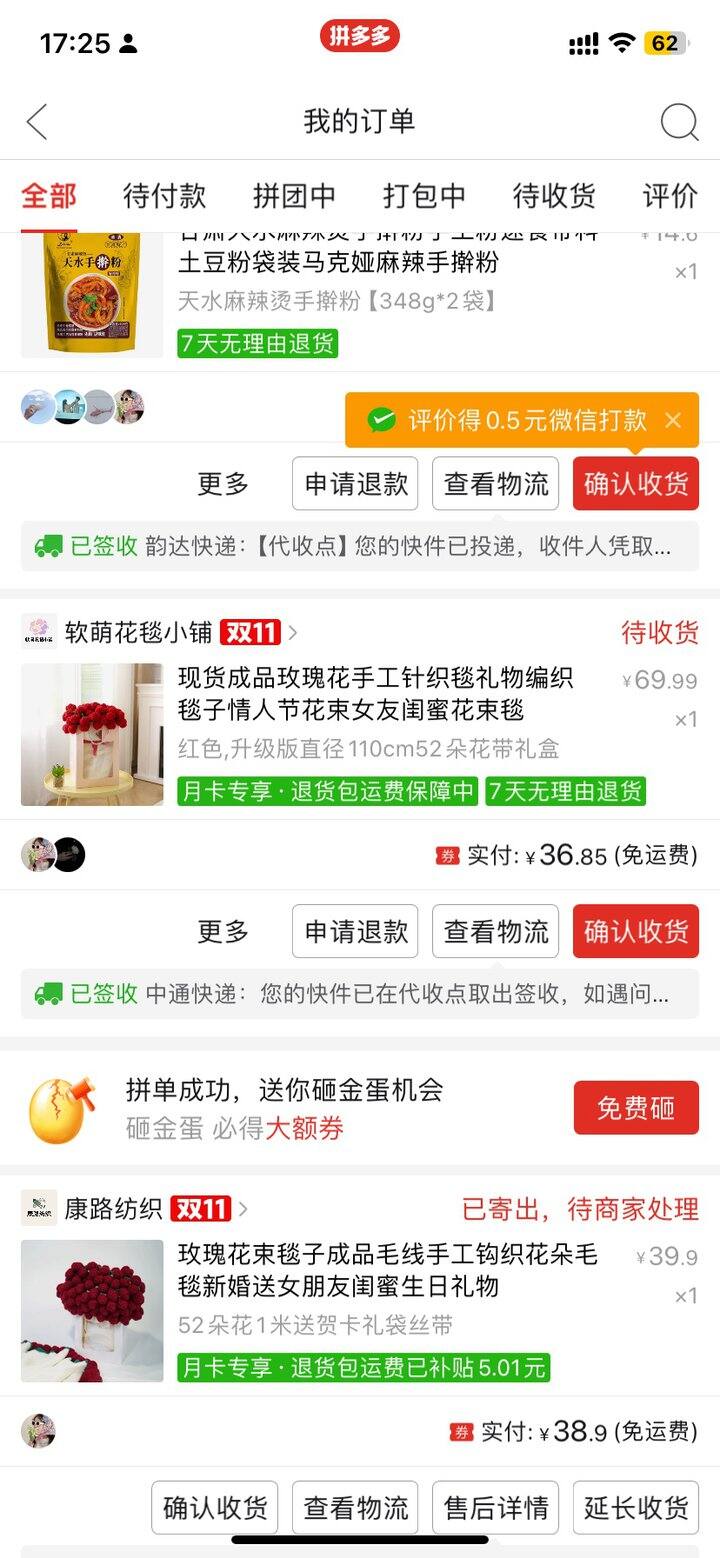Open order search magnifier
Viewport: 720px width, 1558px height.
679,122
